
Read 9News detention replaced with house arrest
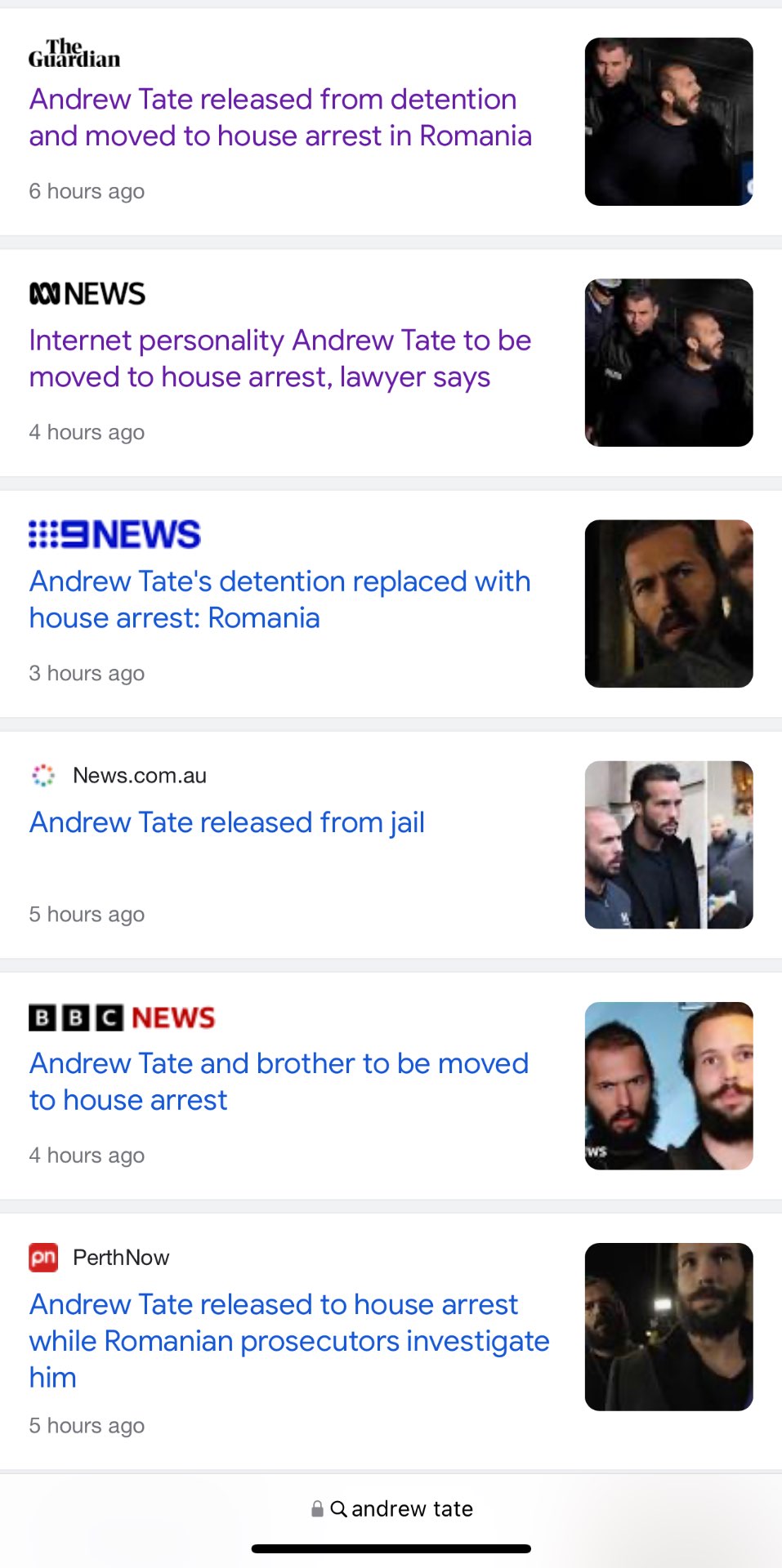[280, 599]
